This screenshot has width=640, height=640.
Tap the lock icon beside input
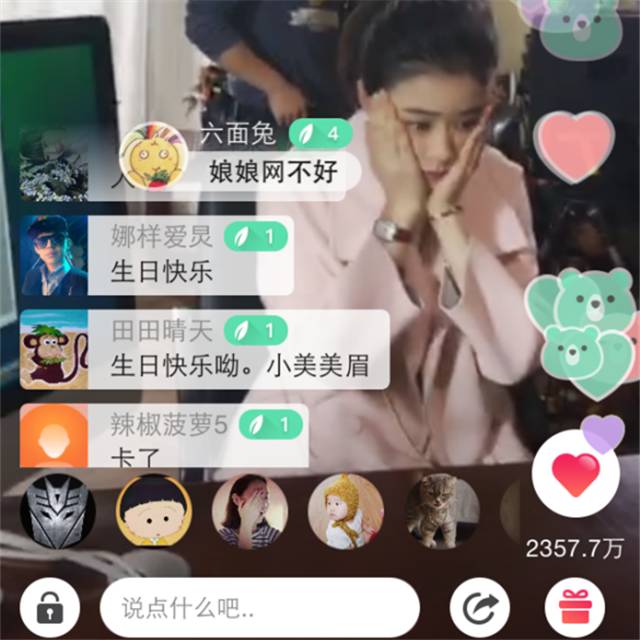(x=49, y=607)
